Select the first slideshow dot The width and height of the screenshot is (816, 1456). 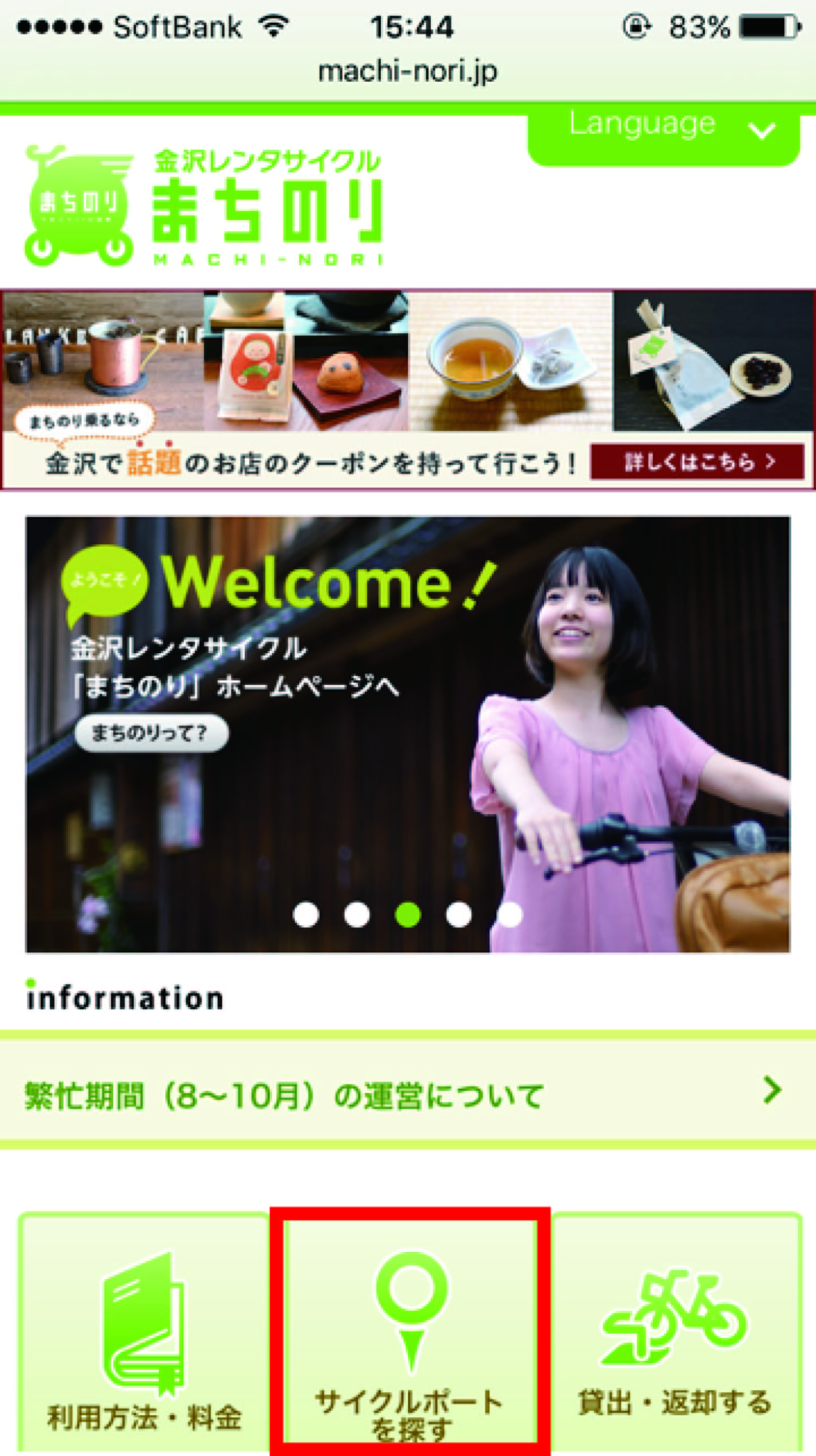point(306,914)
